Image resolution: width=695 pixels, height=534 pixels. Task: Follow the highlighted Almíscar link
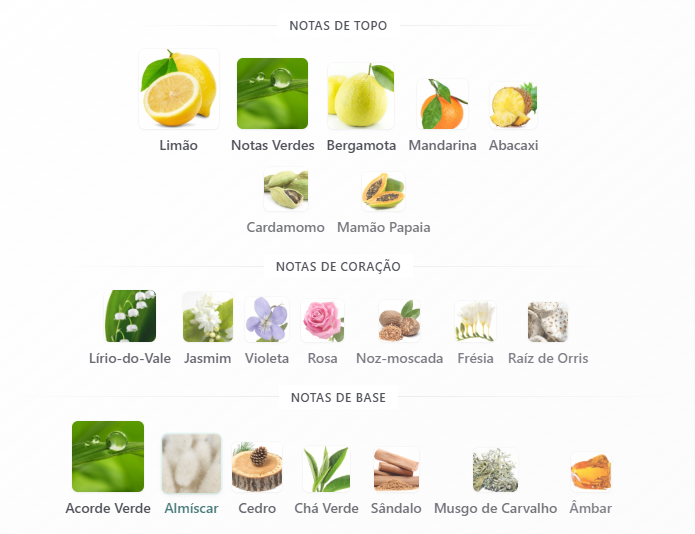click(191, 508)
